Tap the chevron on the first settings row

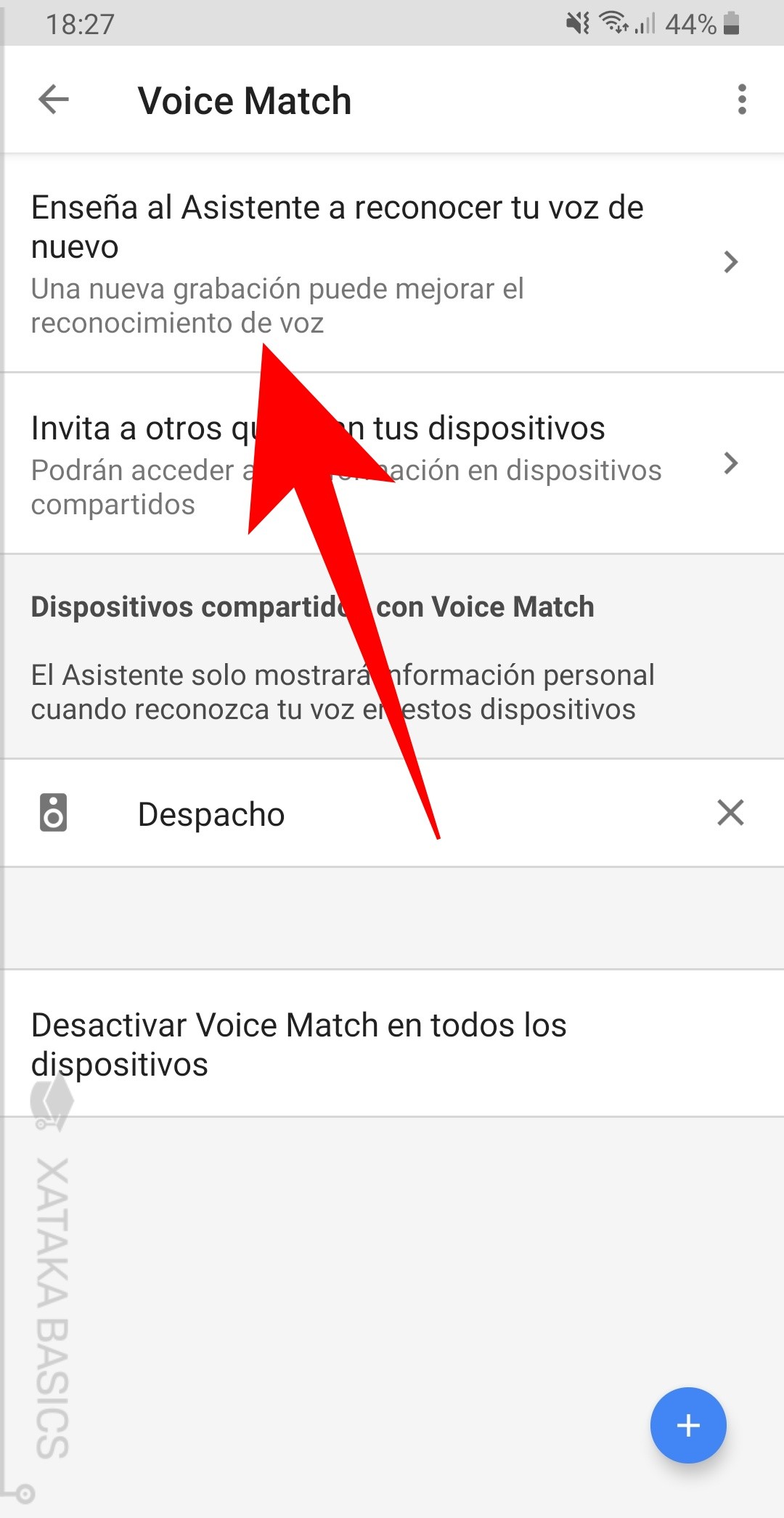(x=731, y=263)
